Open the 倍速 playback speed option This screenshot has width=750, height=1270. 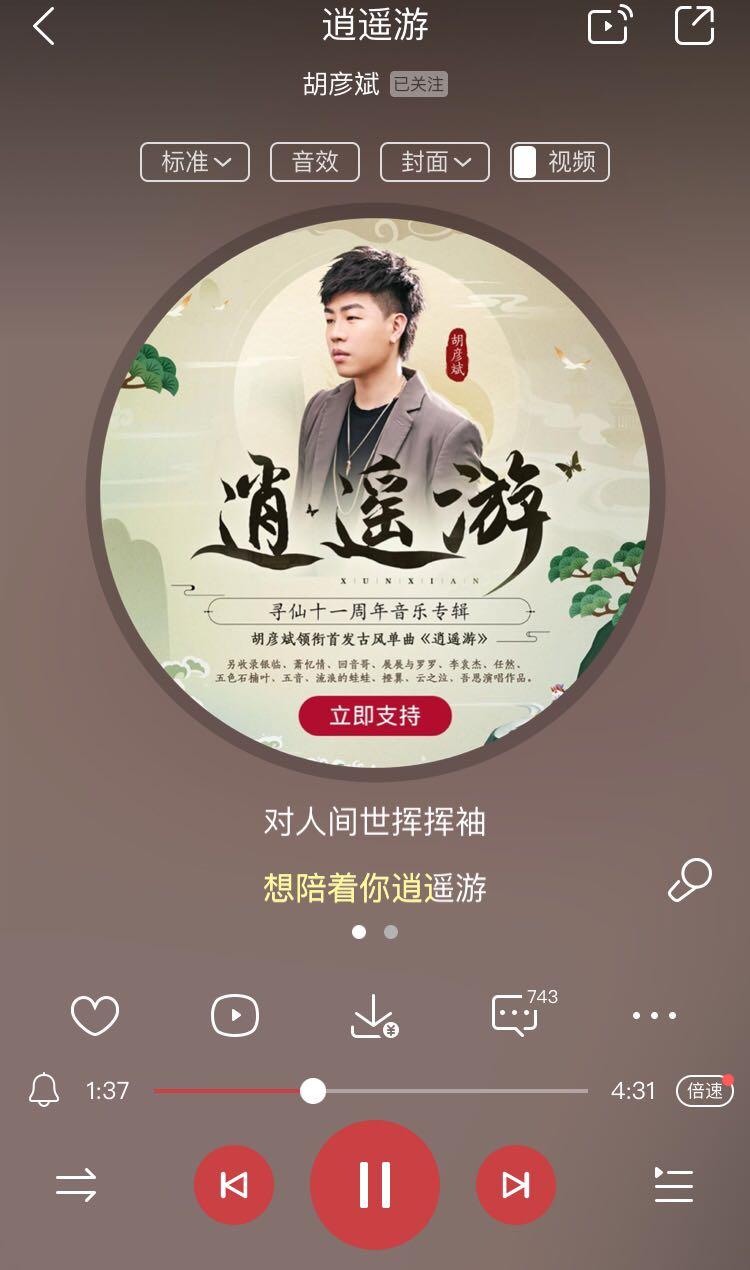pyautogui.click(x=705, y=1091)
